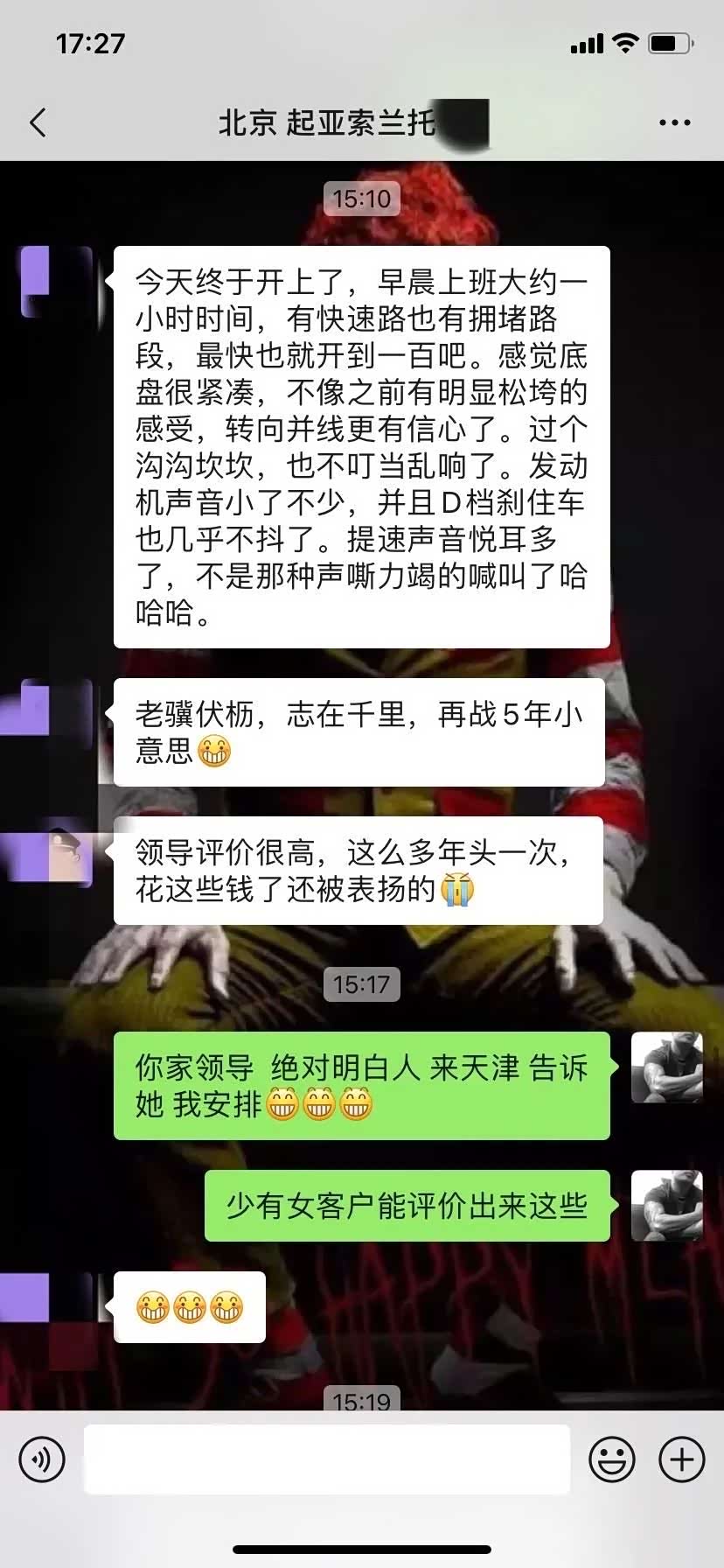Open sender avatar next to 你家领导 message
The width and height of the screenshot is (724, 1568).
tap(667, 1067)
